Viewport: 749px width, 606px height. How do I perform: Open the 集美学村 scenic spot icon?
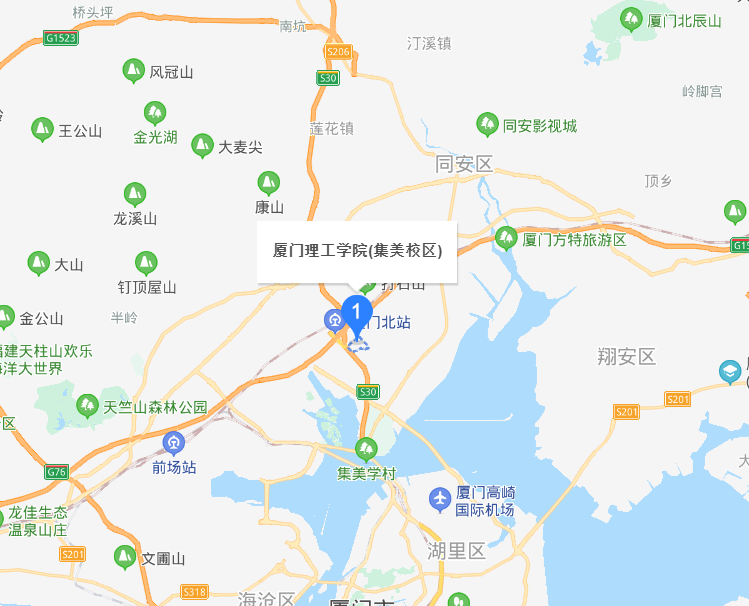(367, 448)
